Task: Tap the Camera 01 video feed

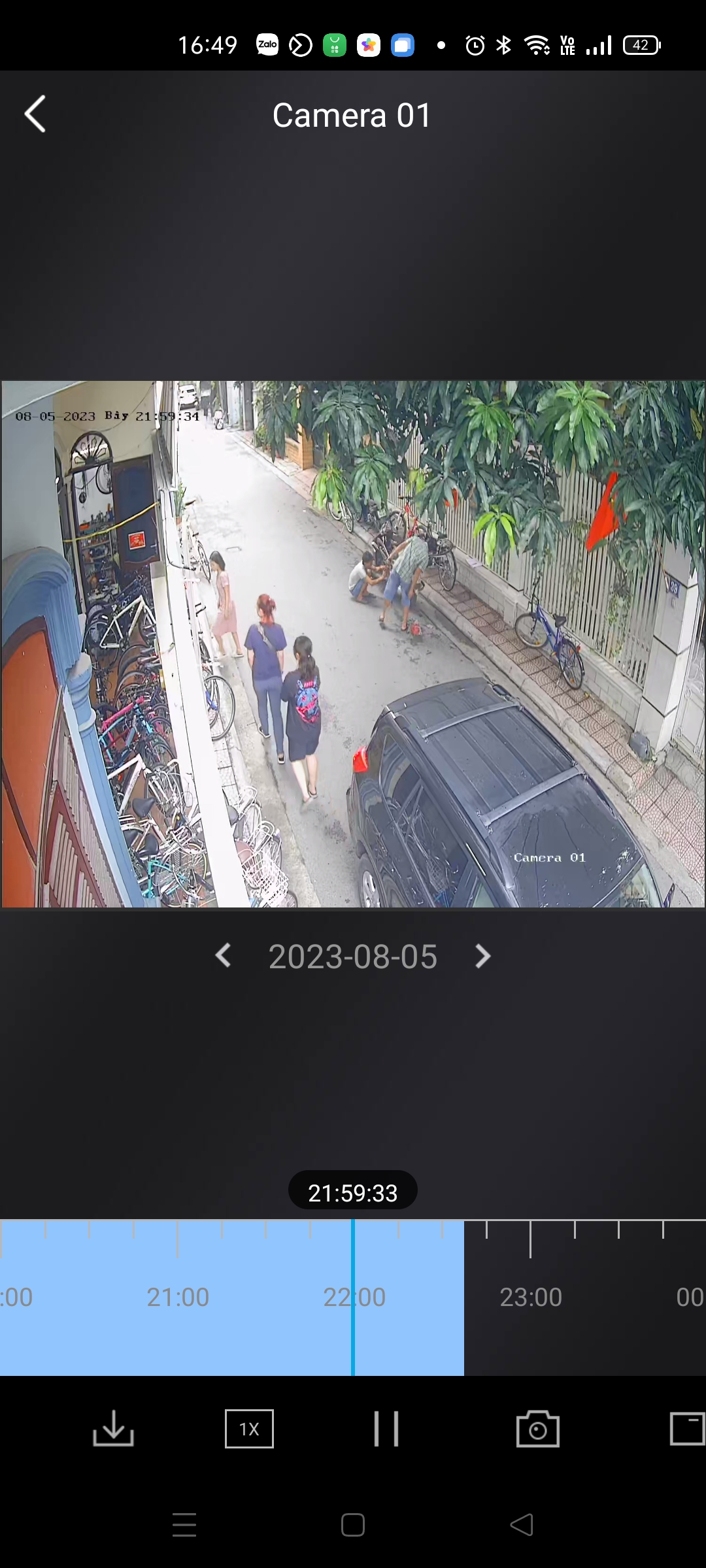Action: 353,644
